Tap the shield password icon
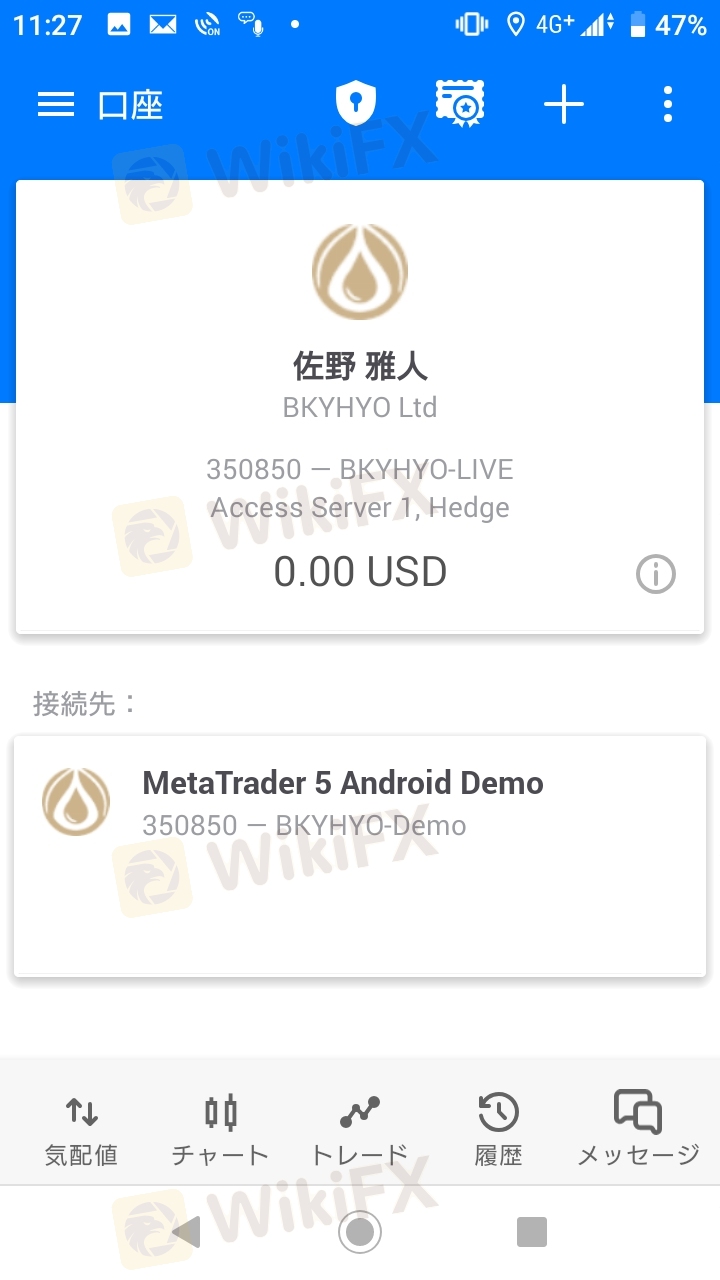The width and height of the screenshot is (720, 1280). [x=355, y=104]
